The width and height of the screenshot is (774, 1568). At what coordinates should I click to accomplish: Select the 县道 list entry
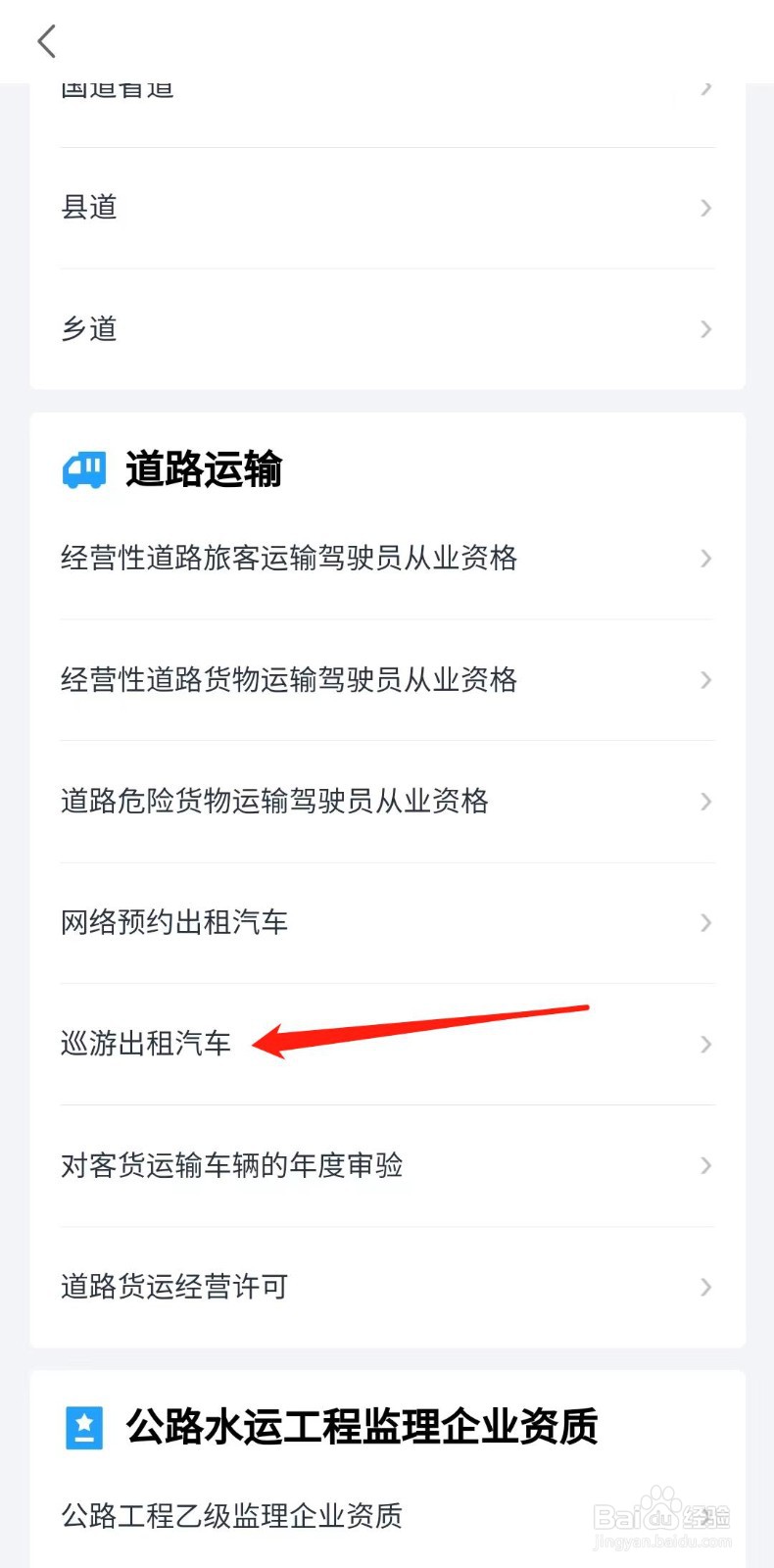pos(88,208)
